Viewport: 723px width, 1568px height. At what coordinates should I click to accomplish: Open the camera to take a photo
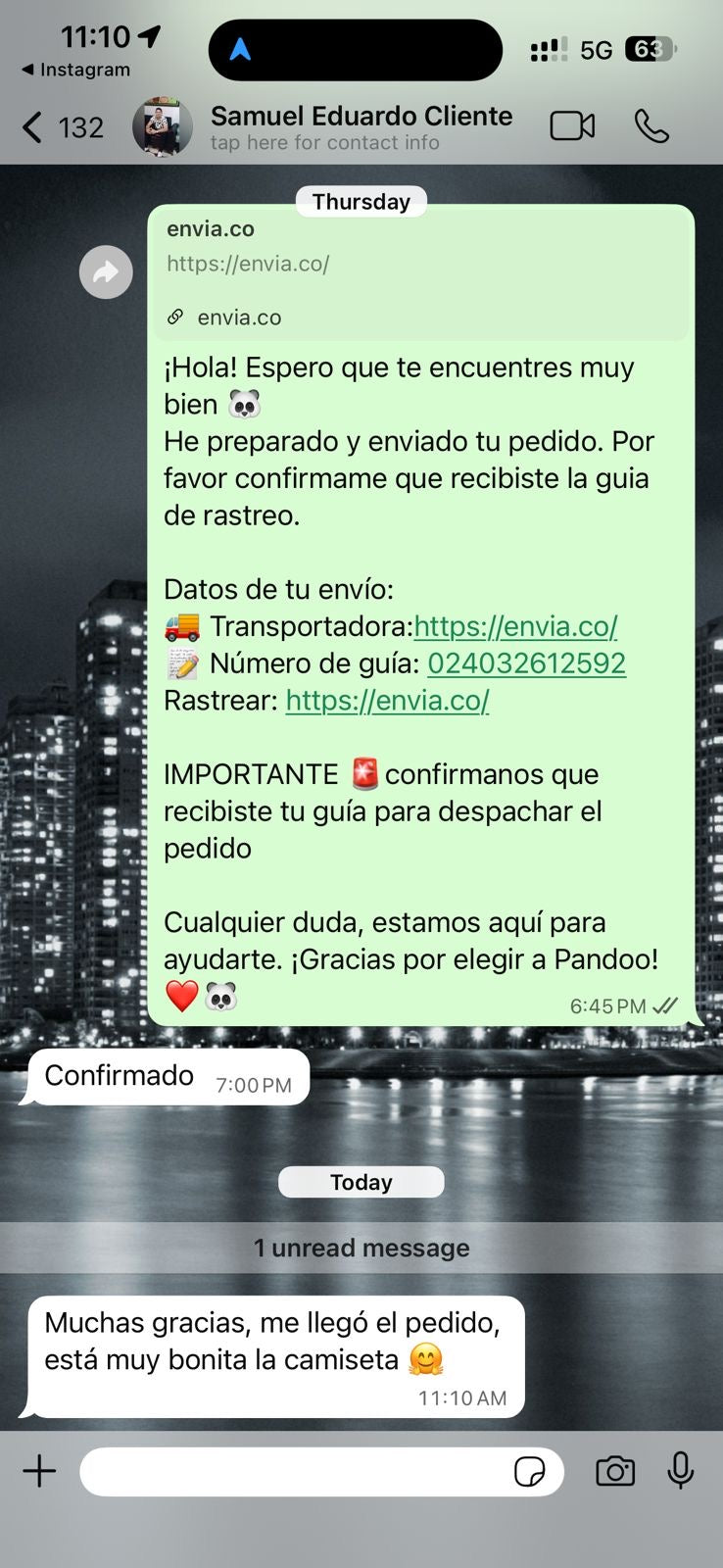(615, 1471)
